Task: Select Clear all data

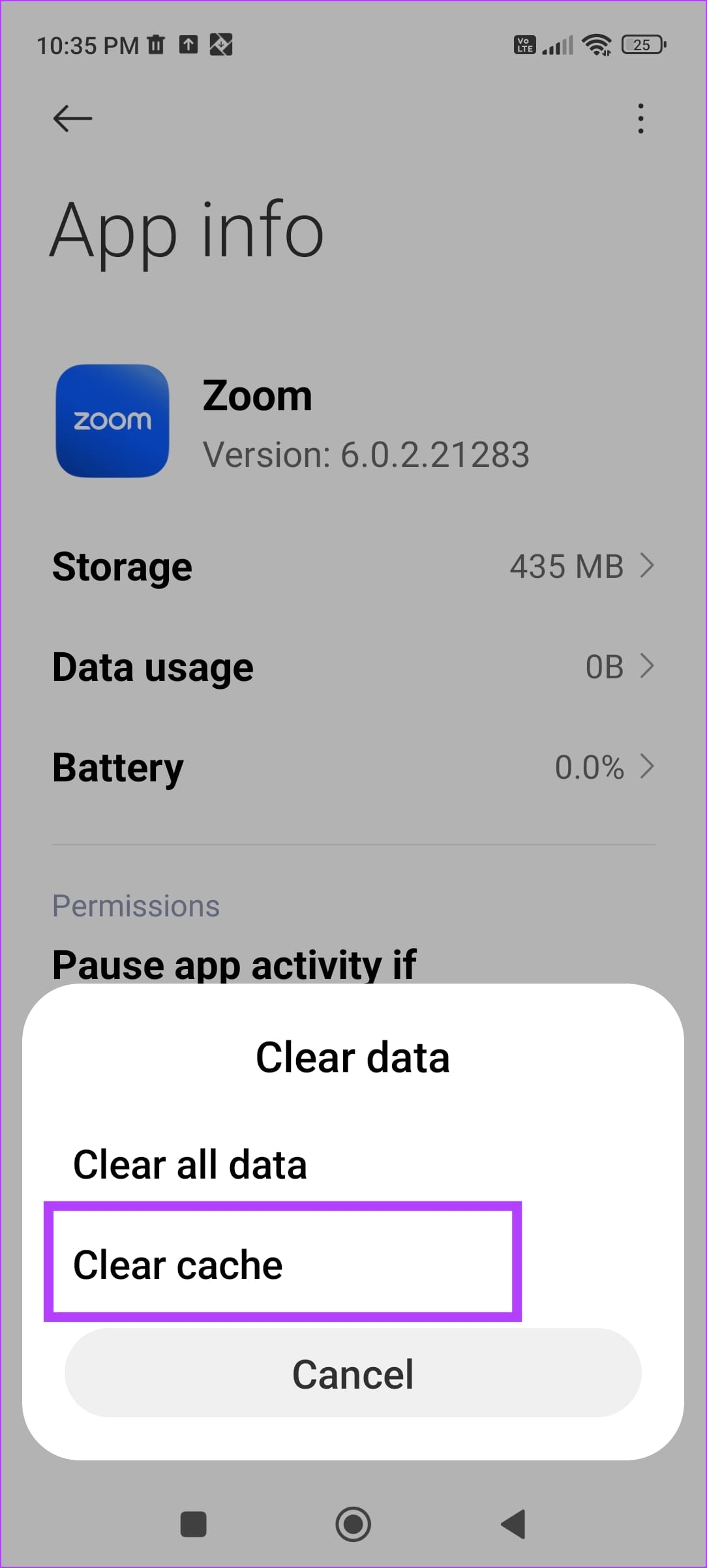Action: (x=190, y=1165)
